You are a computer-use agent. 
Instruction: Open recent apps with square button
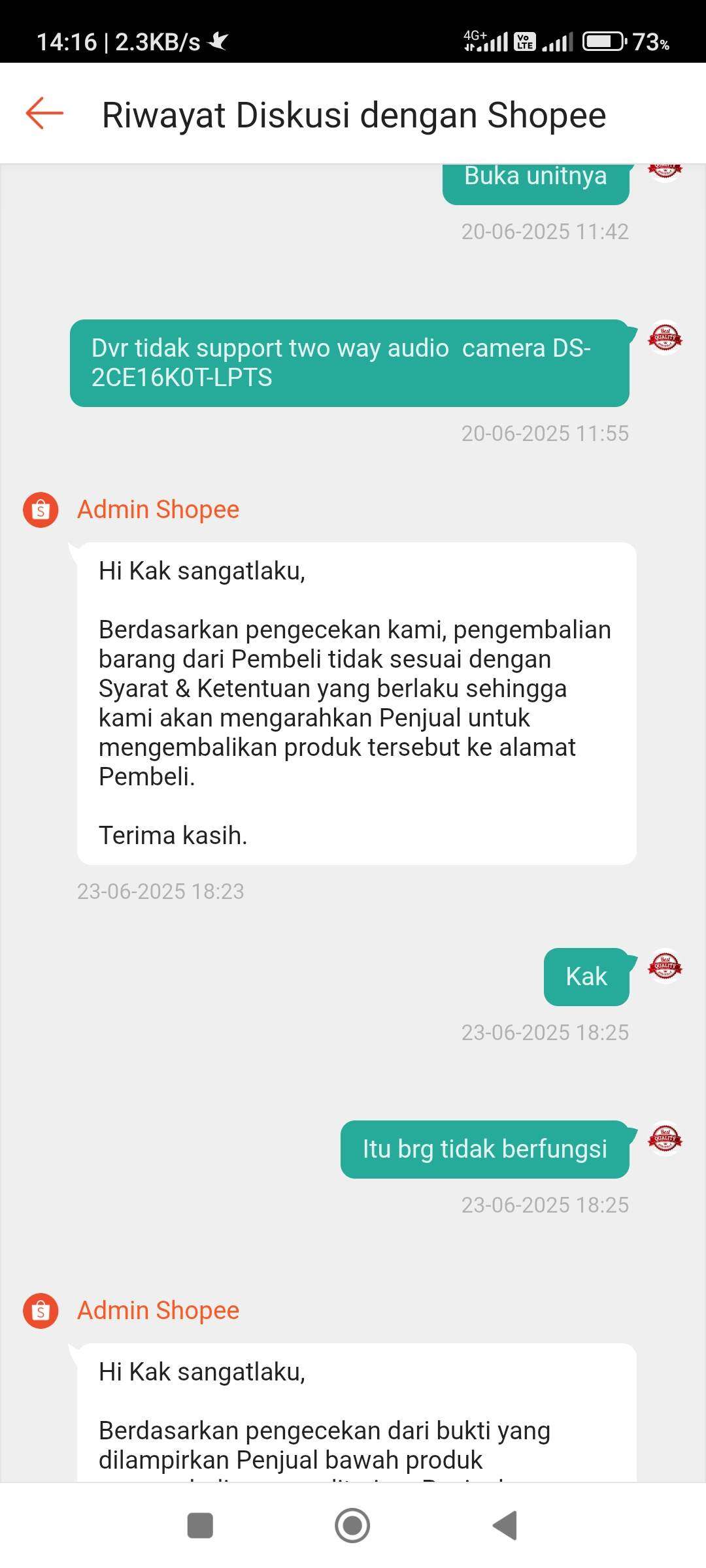[200, 1526]
